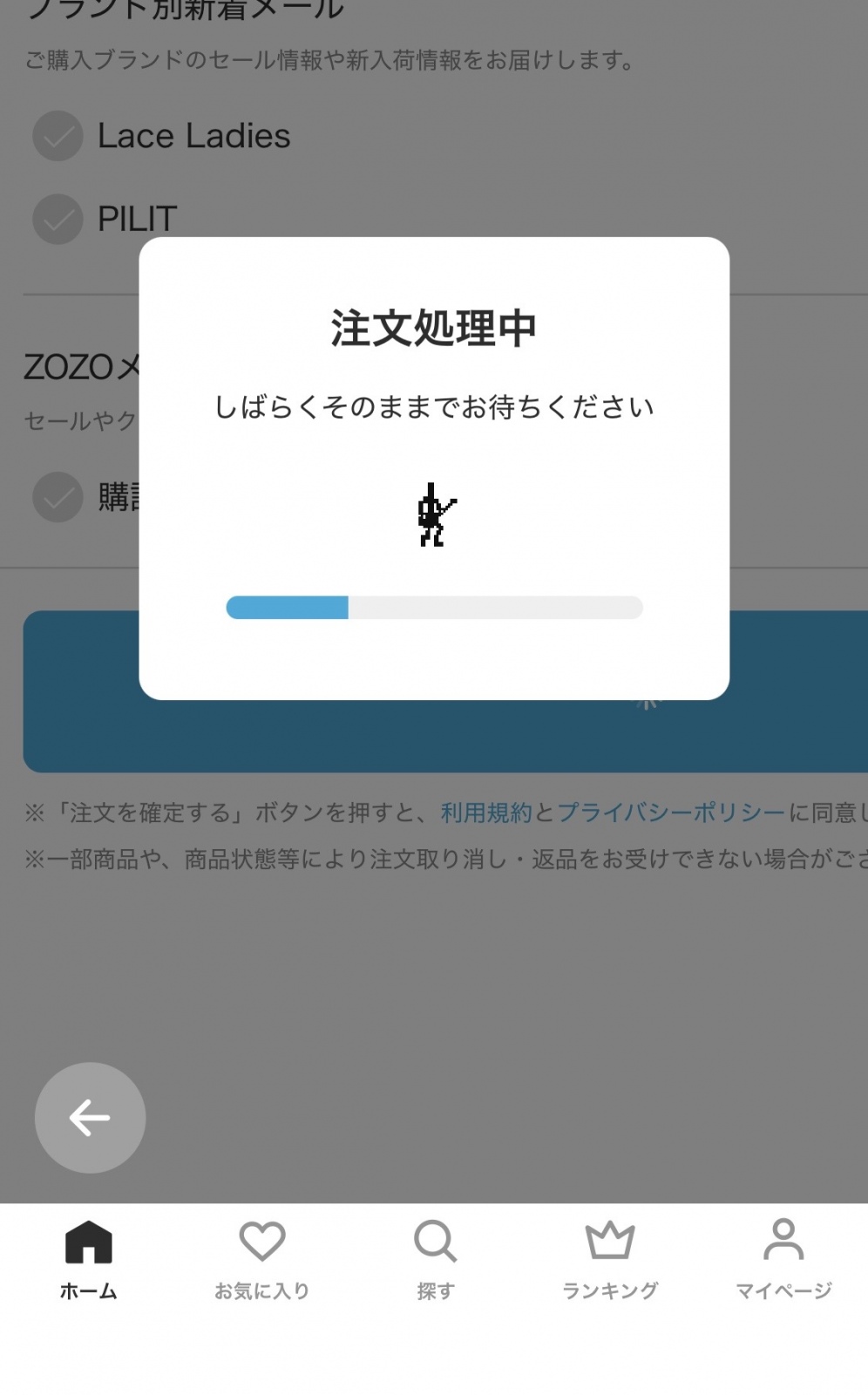Switch to マイページ tab
868x1395 pixels.
pyautogui.click(x=783, y=1259)
